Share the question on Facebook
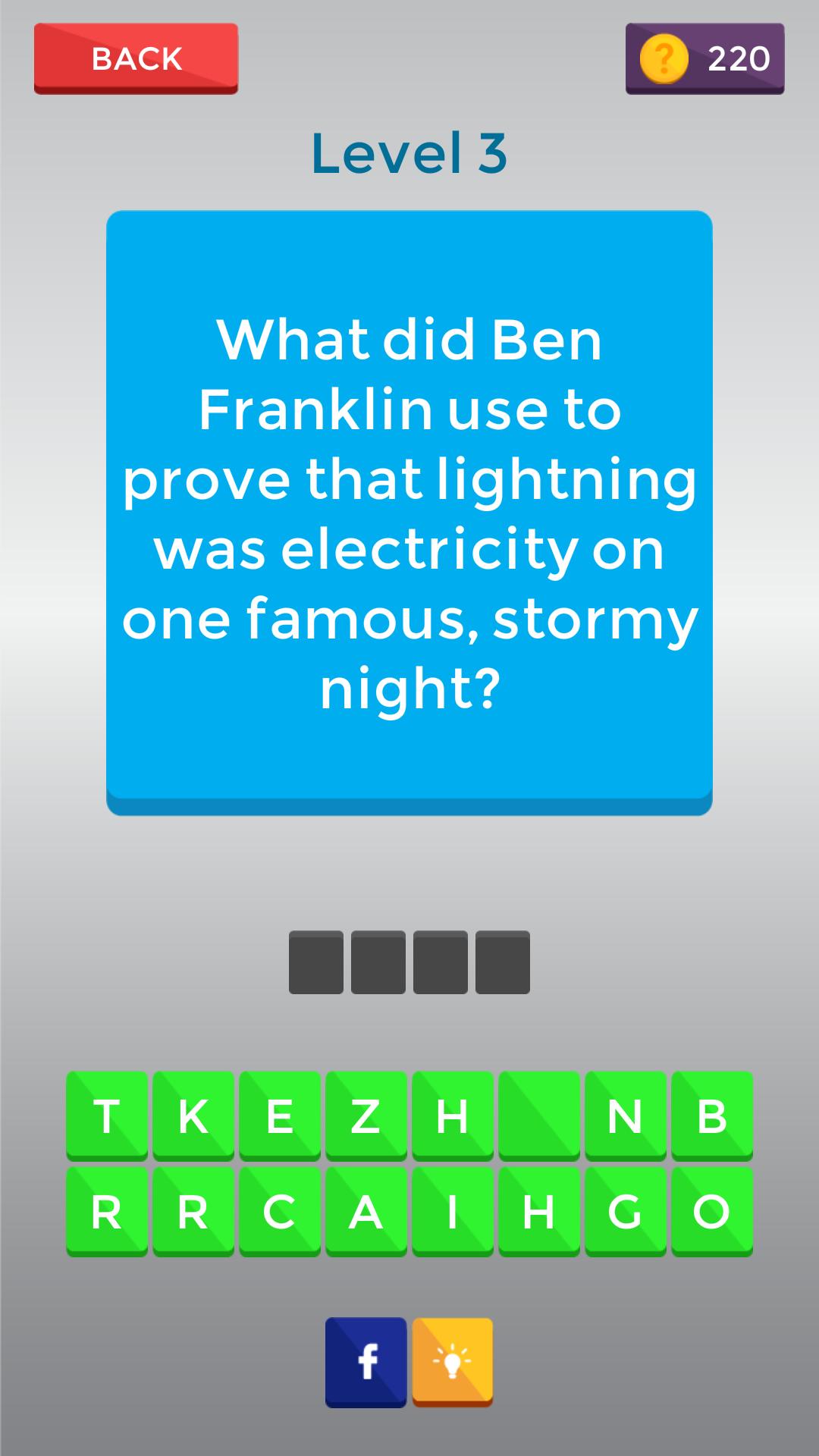This screenshot has width=819, height=1456. click(366, 1361)
